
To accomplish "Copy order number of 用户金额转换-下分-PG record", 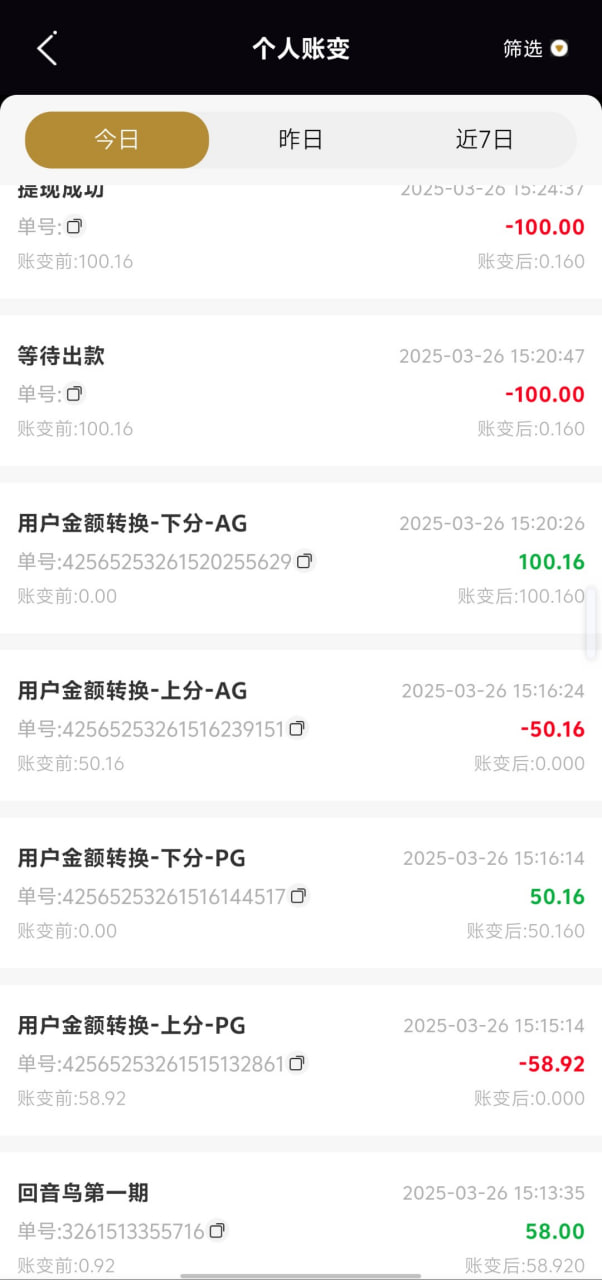I will (x=298, y=895).
